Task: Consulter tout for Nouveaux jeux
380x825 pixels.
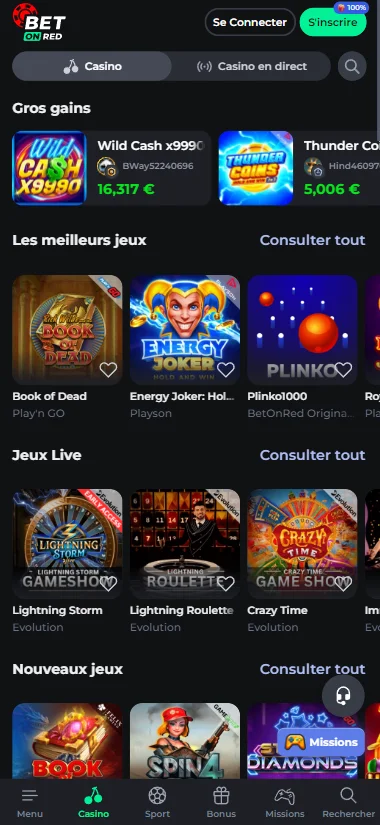Action: coord(312,669)
